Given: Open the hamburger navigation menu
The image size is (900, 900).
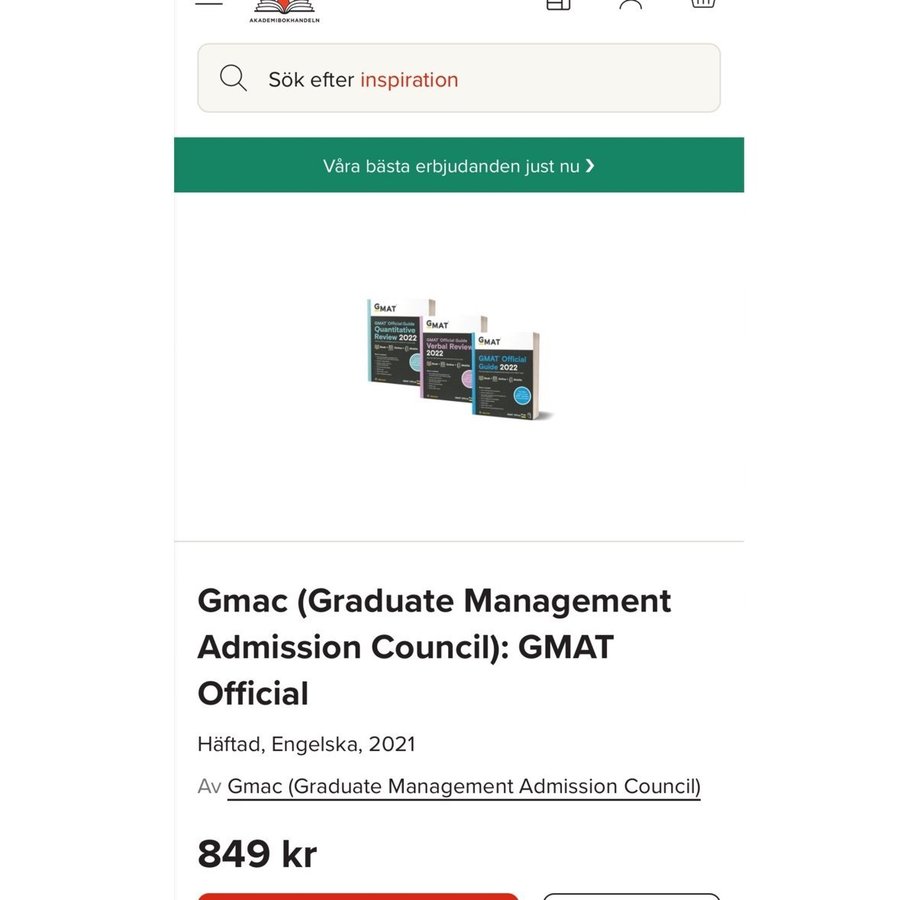Looking at the screenshot, I should tap(209, 3).
